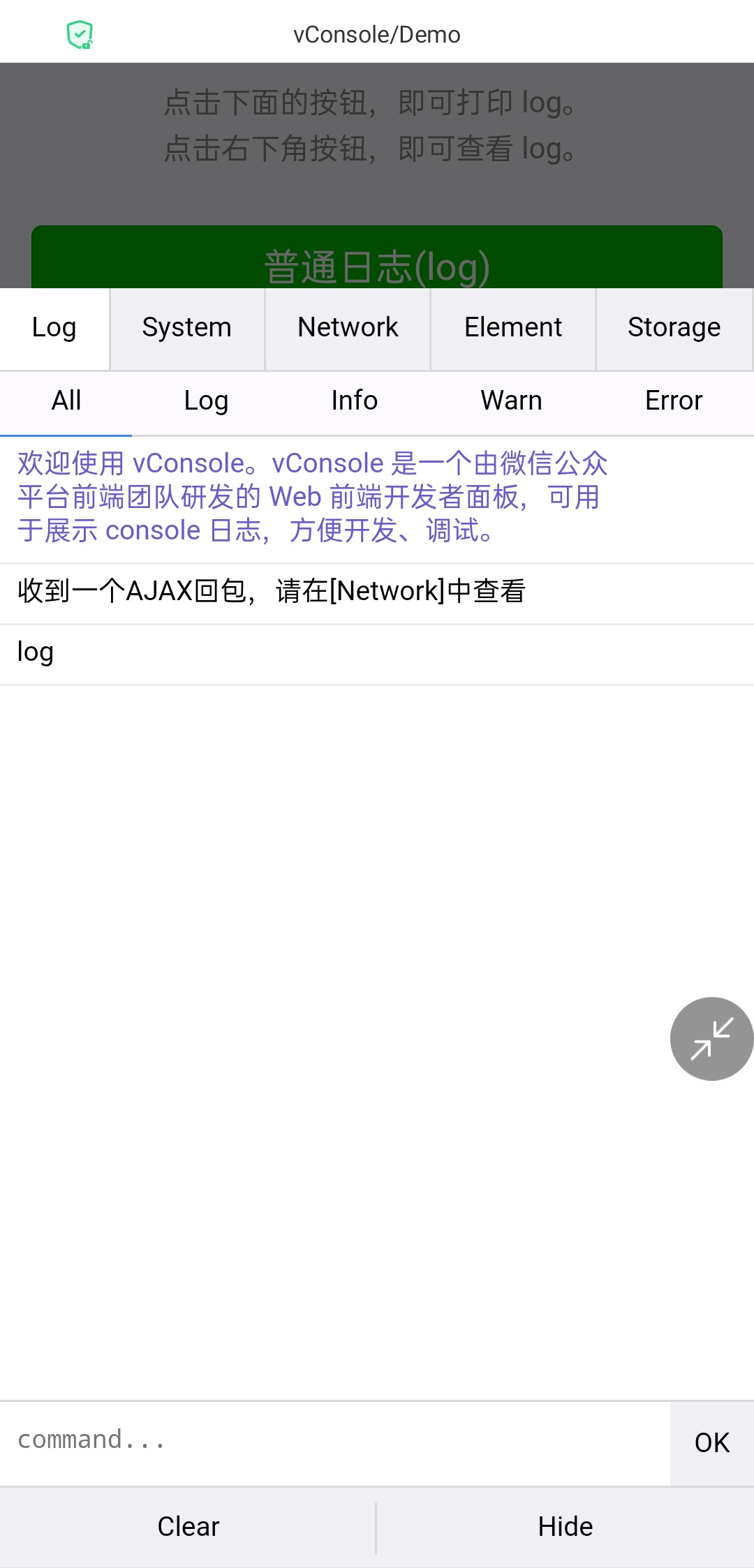
Task: Select the top-level Log tab
Action: pos(54,328)
